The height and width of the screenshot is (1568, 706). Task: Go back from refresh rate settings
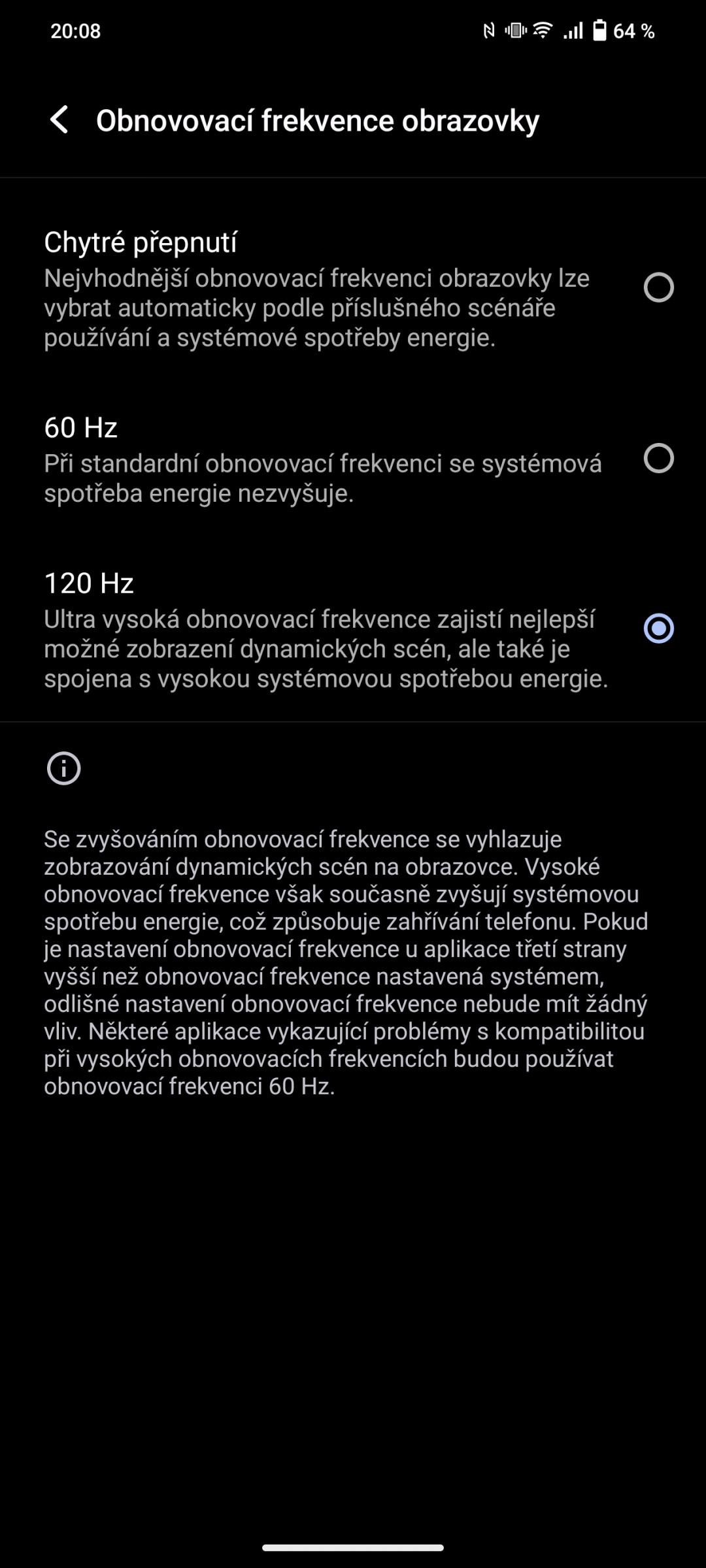[59, 120]
